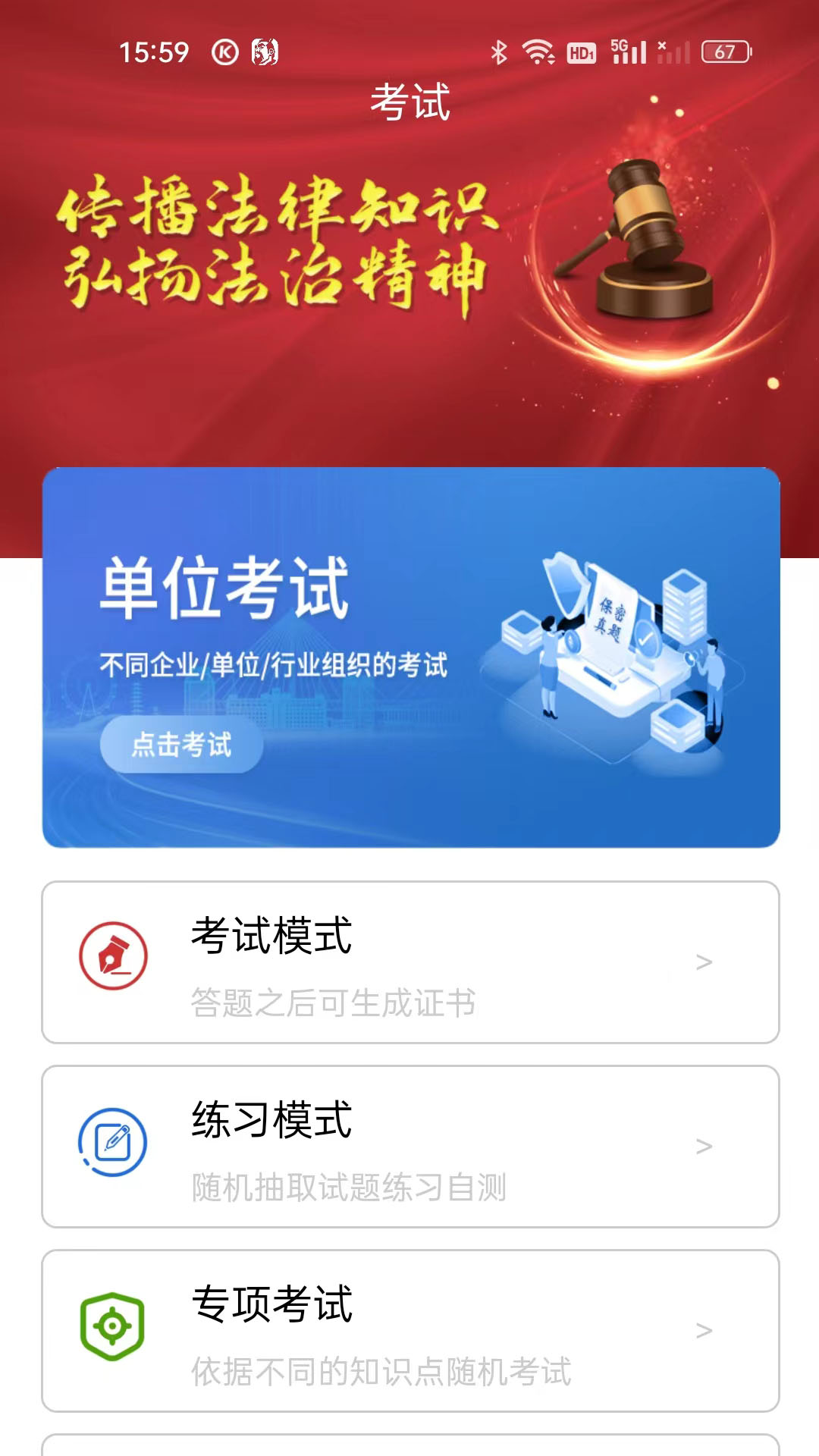Open the 单位考试 banner card

[x=411, y=657]
